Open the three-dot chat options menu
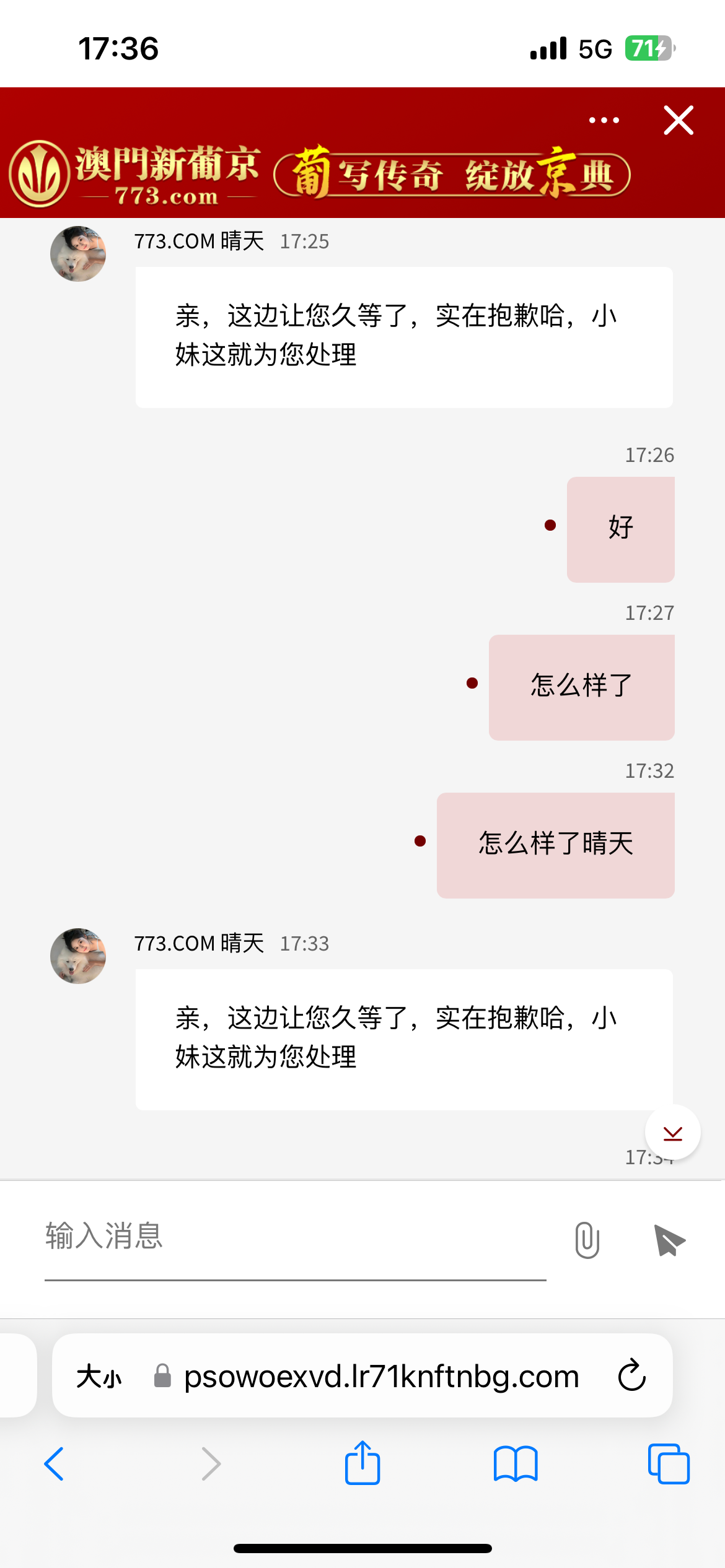 [604, 120]
